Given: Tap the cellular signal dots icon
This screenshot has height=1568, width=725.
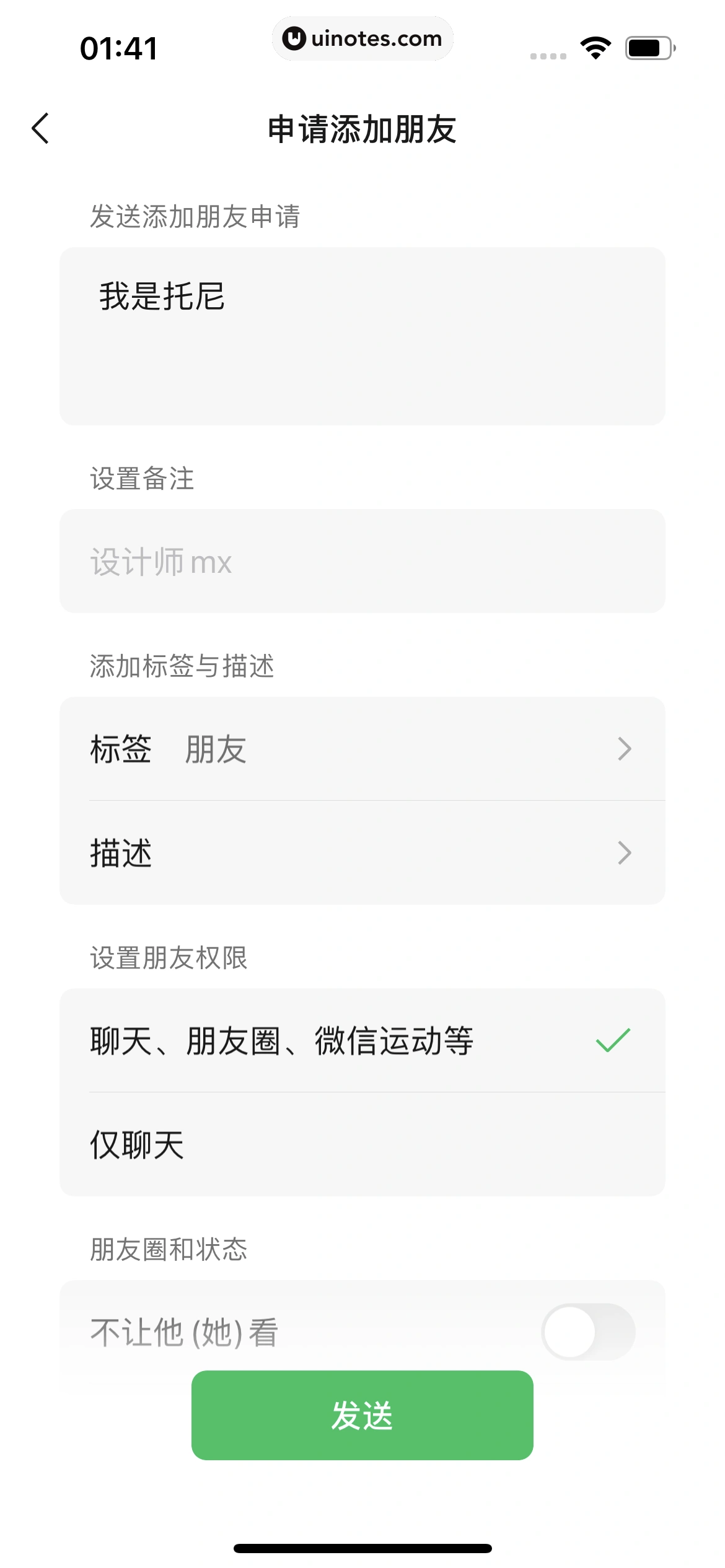Looking at the screenshot, I should (x=548, y=56).
